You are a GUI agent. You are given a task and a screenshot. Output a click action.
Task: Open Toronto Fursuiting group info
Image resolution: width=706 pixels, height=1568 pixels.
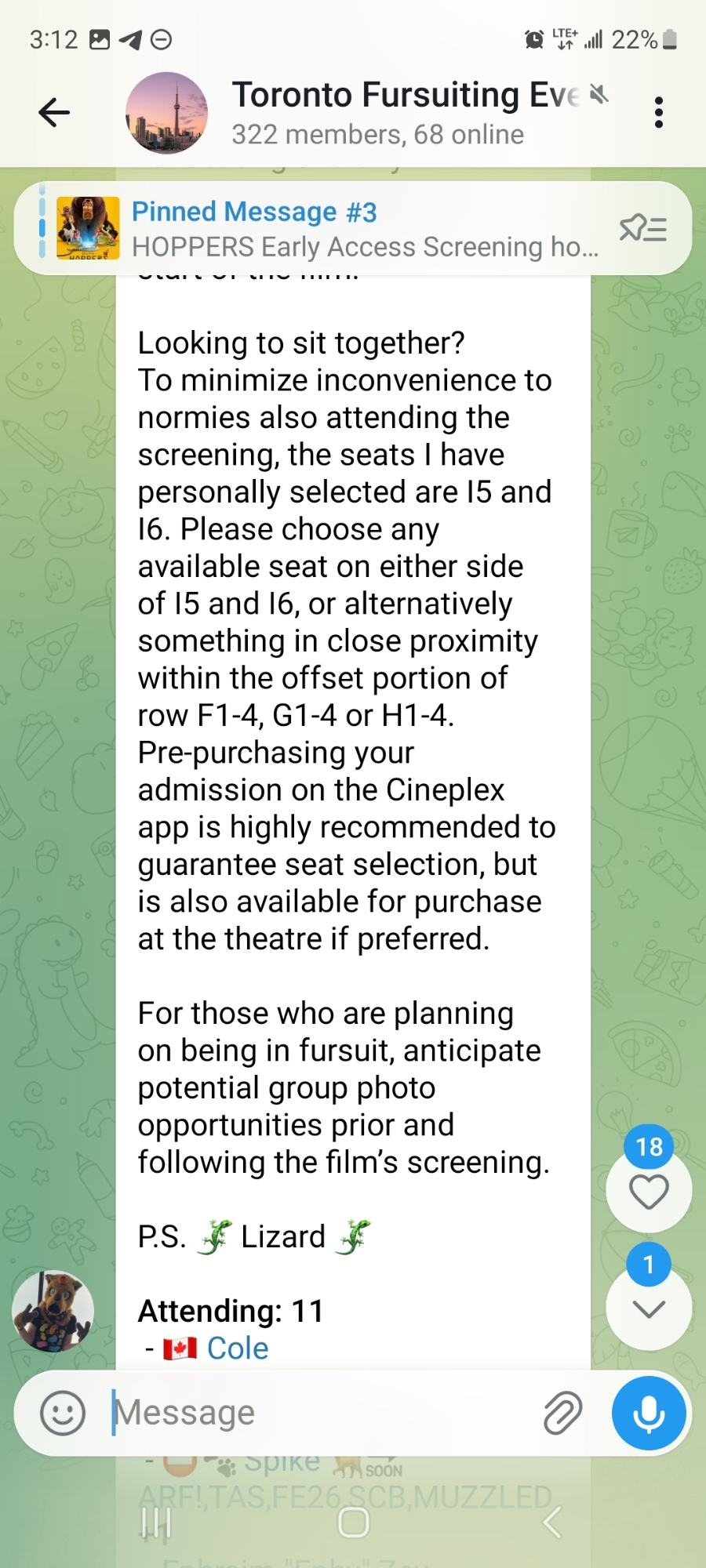377,112
